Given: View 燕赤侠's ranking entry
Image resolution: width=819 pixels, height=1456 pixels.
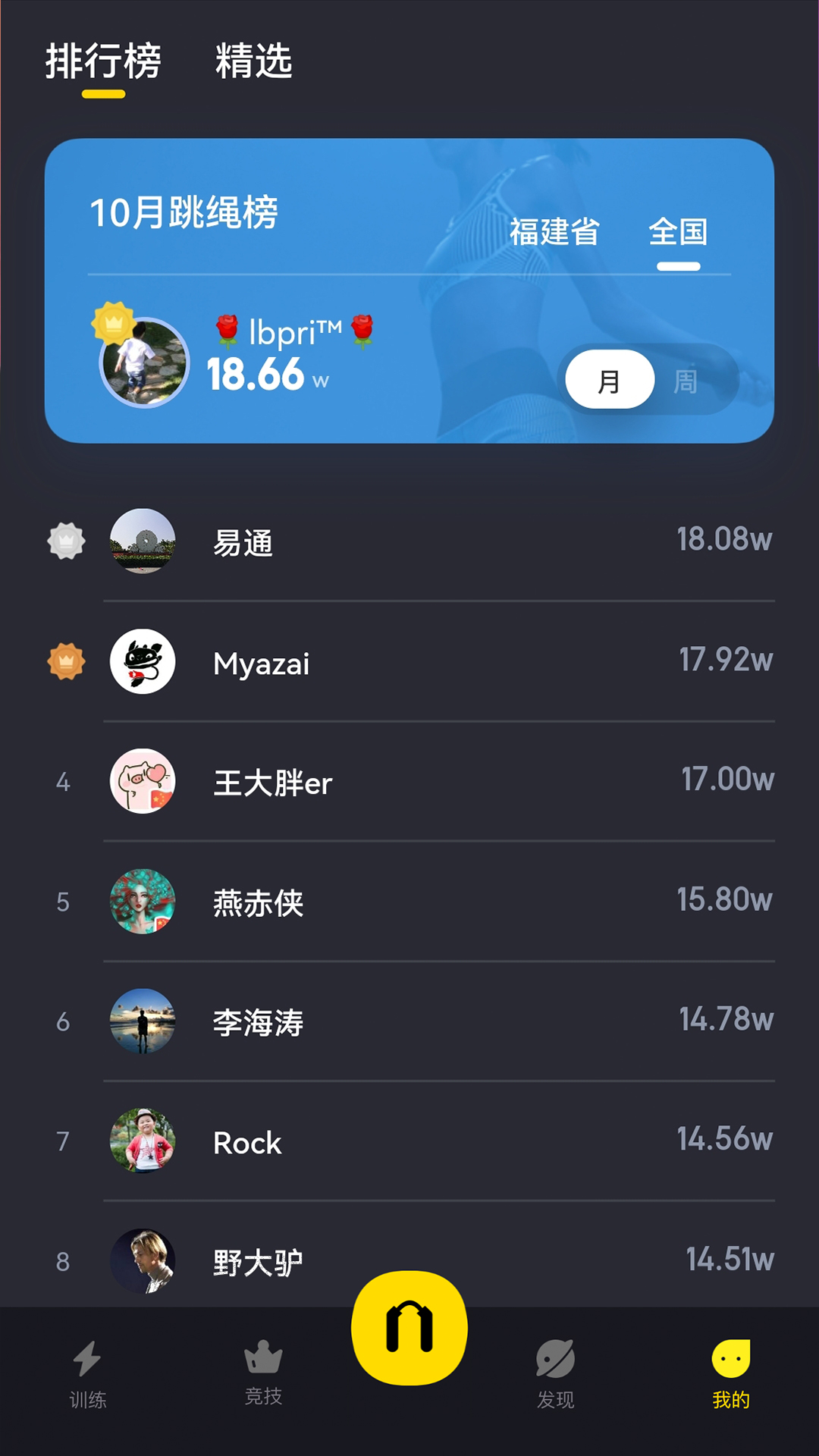Looking at the screenshot, I should coord(409,902).
